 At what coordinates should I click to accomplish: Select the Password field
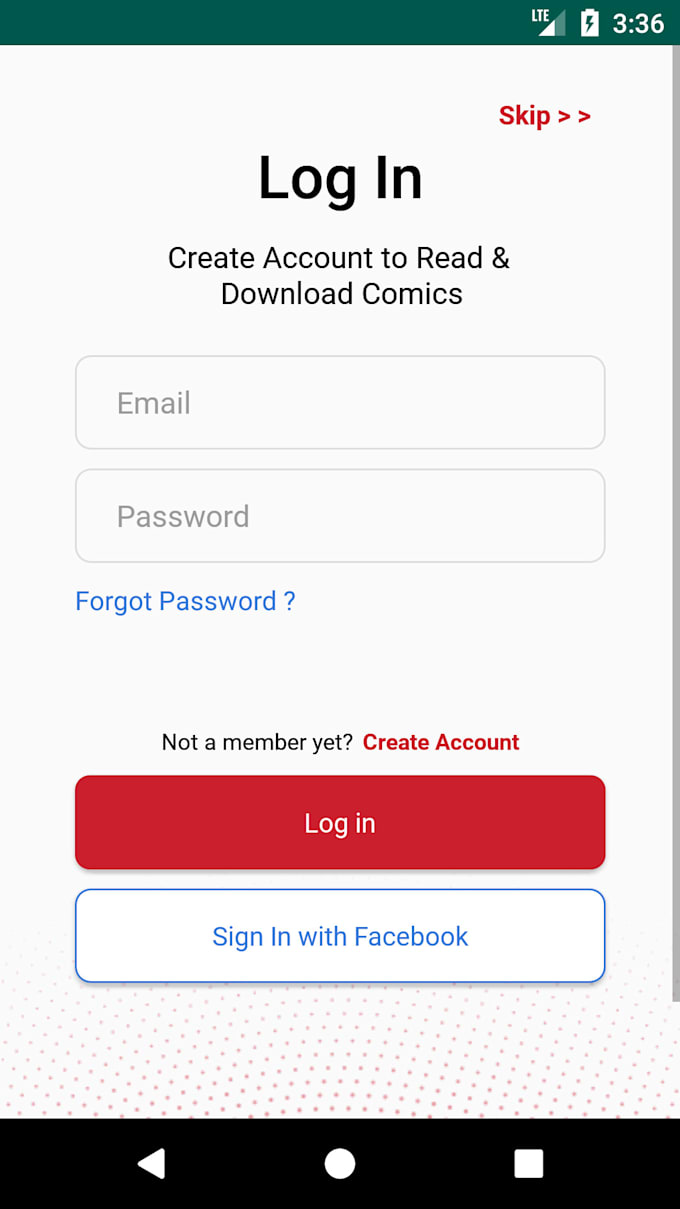pos(340,516)
